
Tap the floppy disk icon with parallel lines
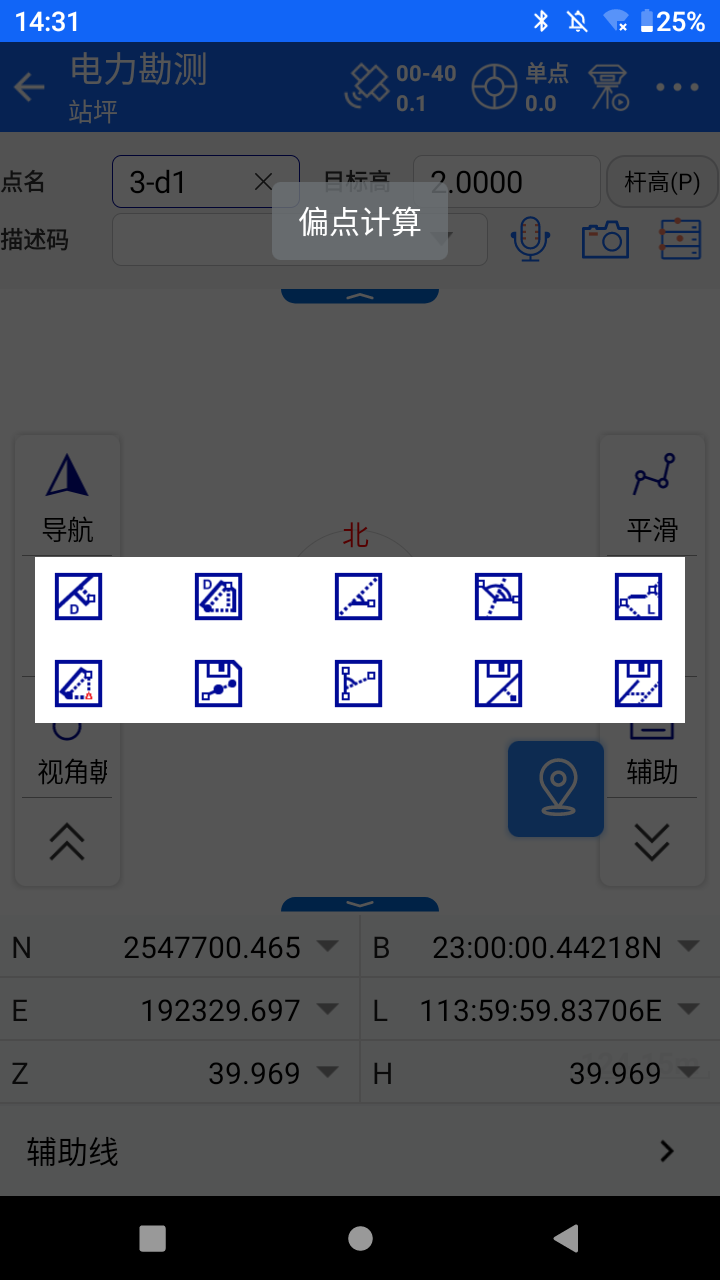[638, 684]
